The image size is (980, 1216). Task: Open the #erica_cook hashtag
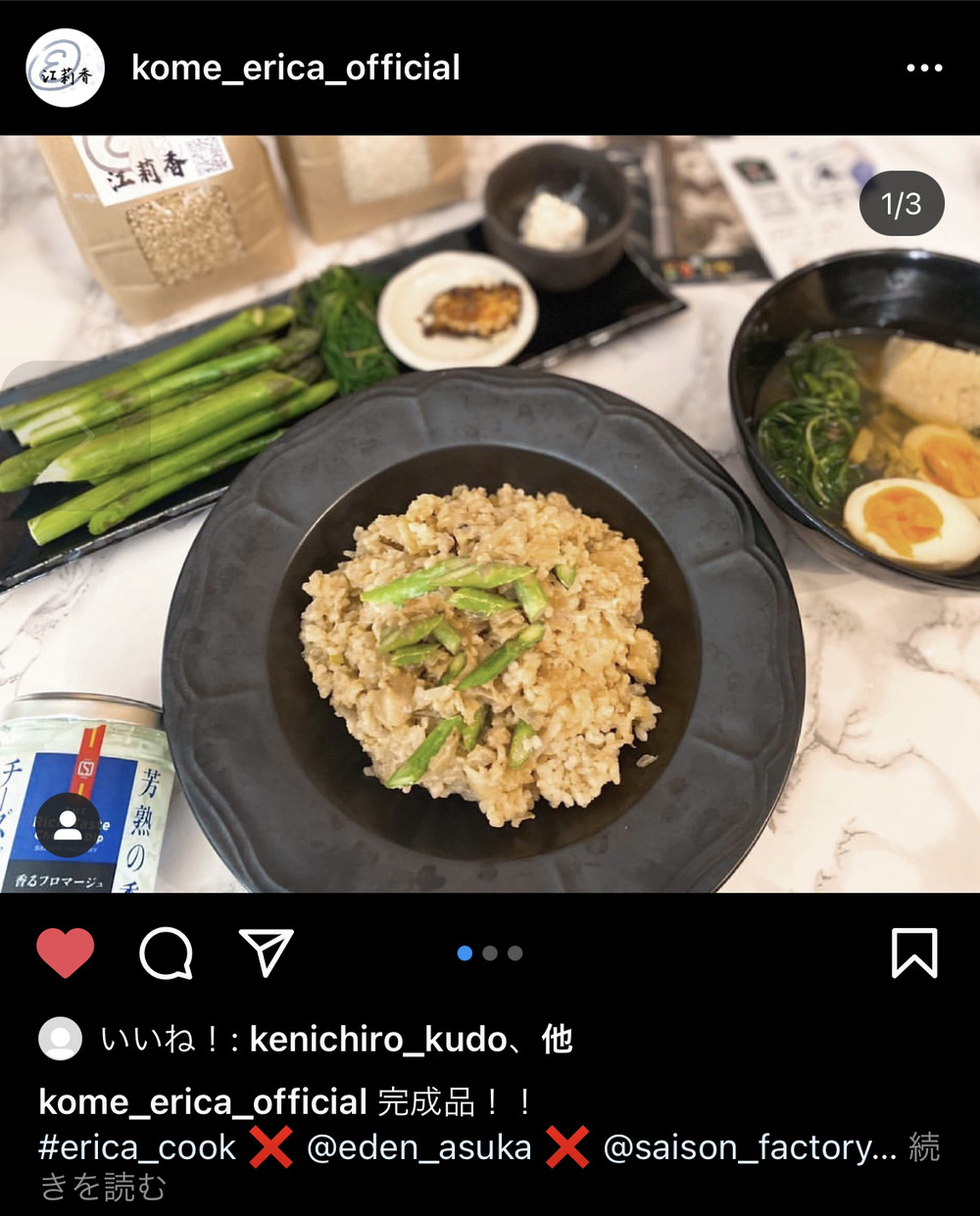point(137,1146)
